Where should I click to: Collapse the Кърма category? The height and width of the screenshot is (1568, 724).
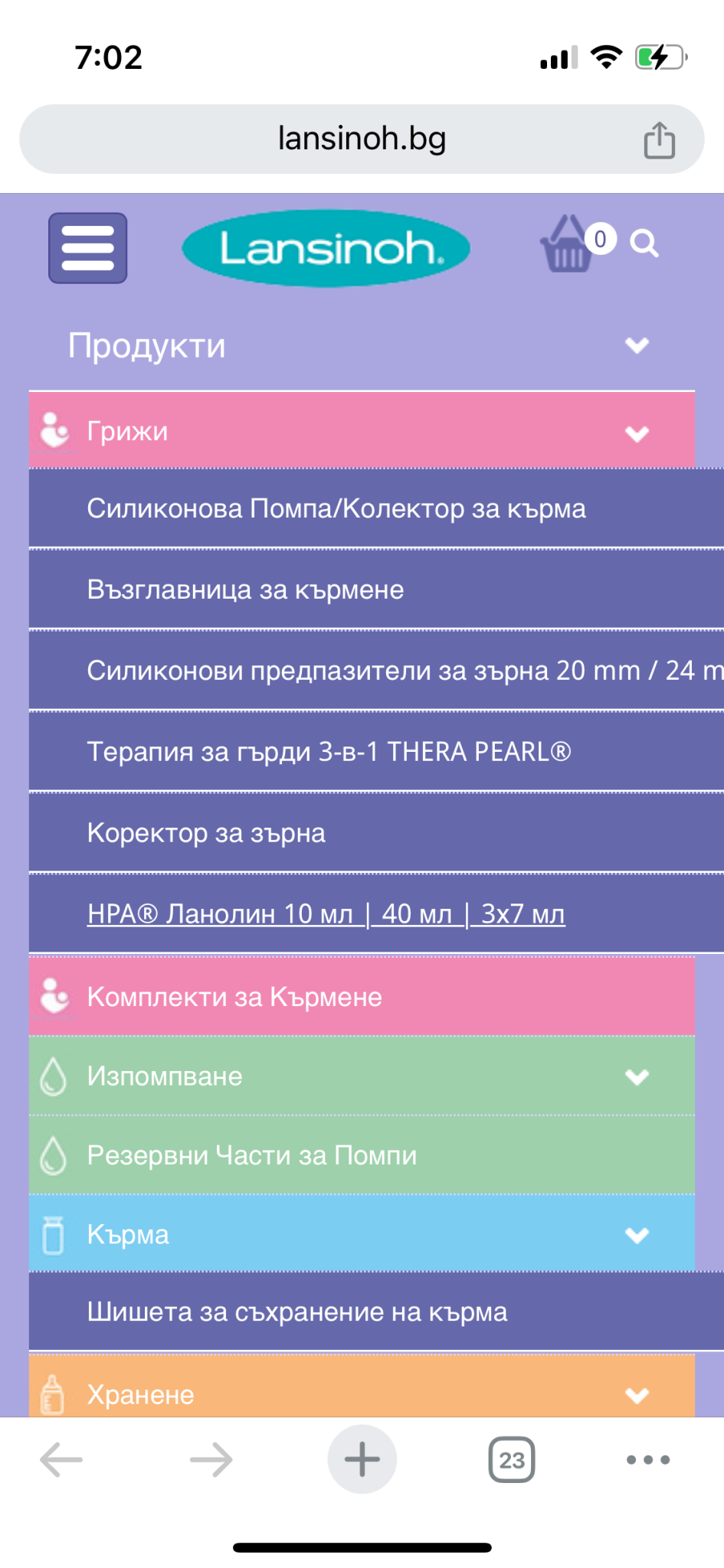click(x=637, y=1235)
